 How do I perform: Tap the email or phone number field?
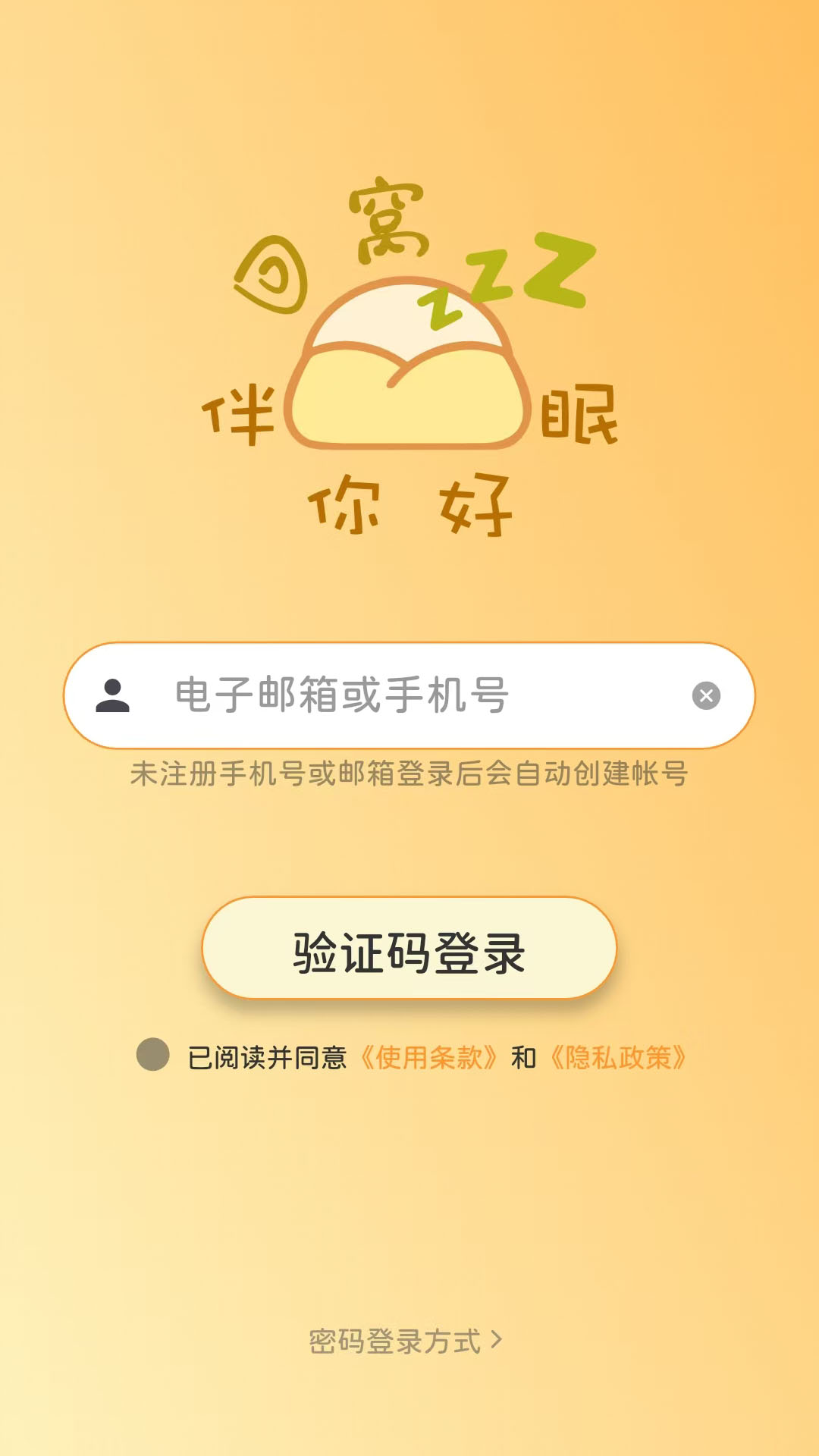point(409,695)
